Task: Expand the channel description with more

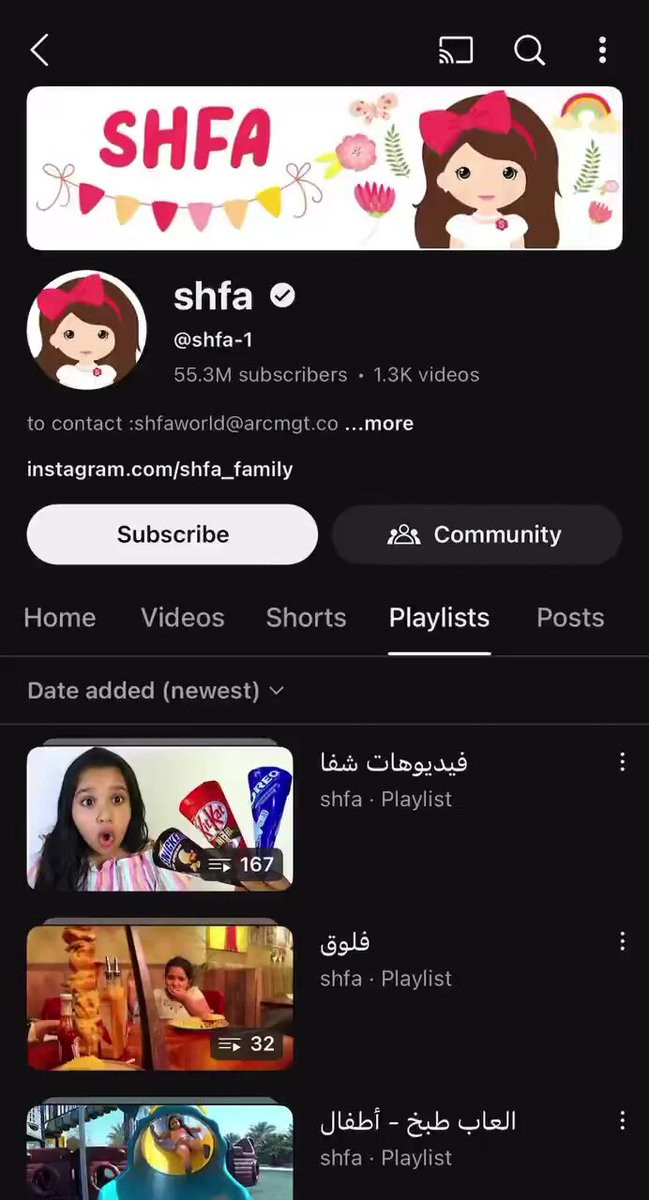Action: coord(379,424)
